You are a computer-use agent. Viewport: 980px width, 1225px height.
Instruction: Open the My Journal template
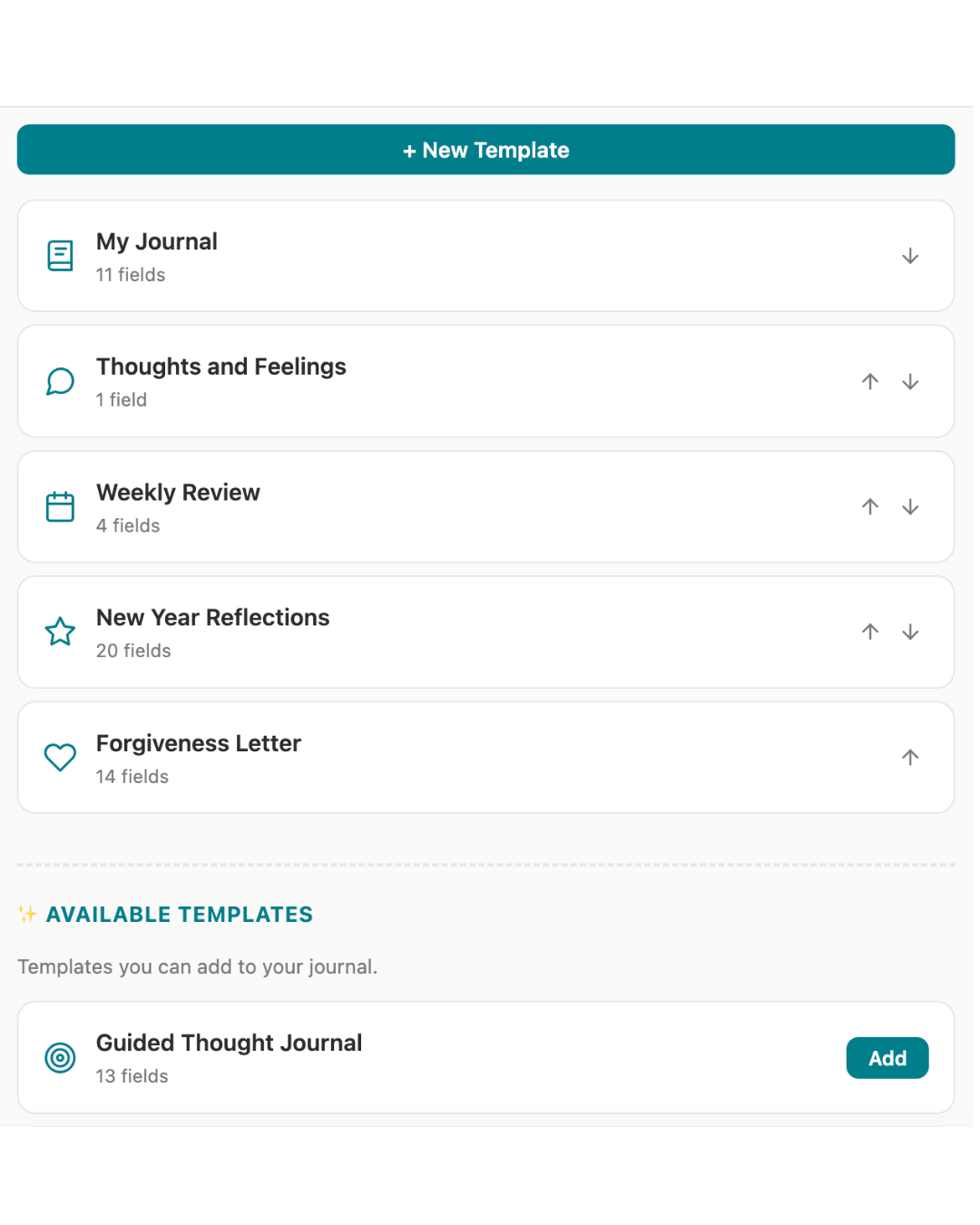[x=157, y=242]
